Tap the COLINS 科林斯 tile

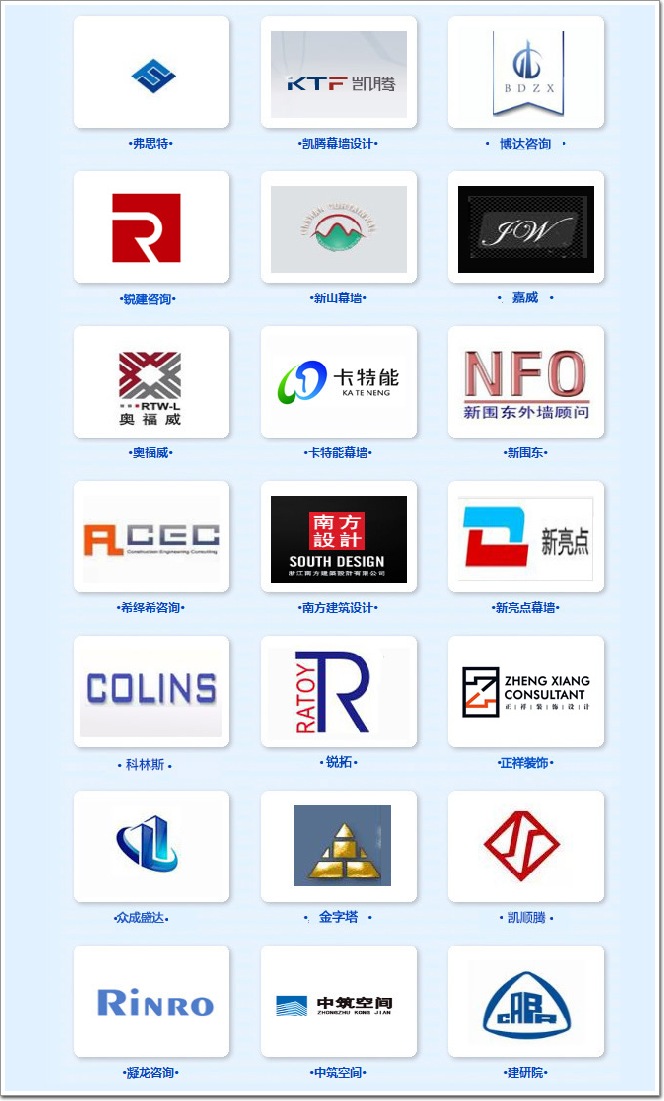151,692
